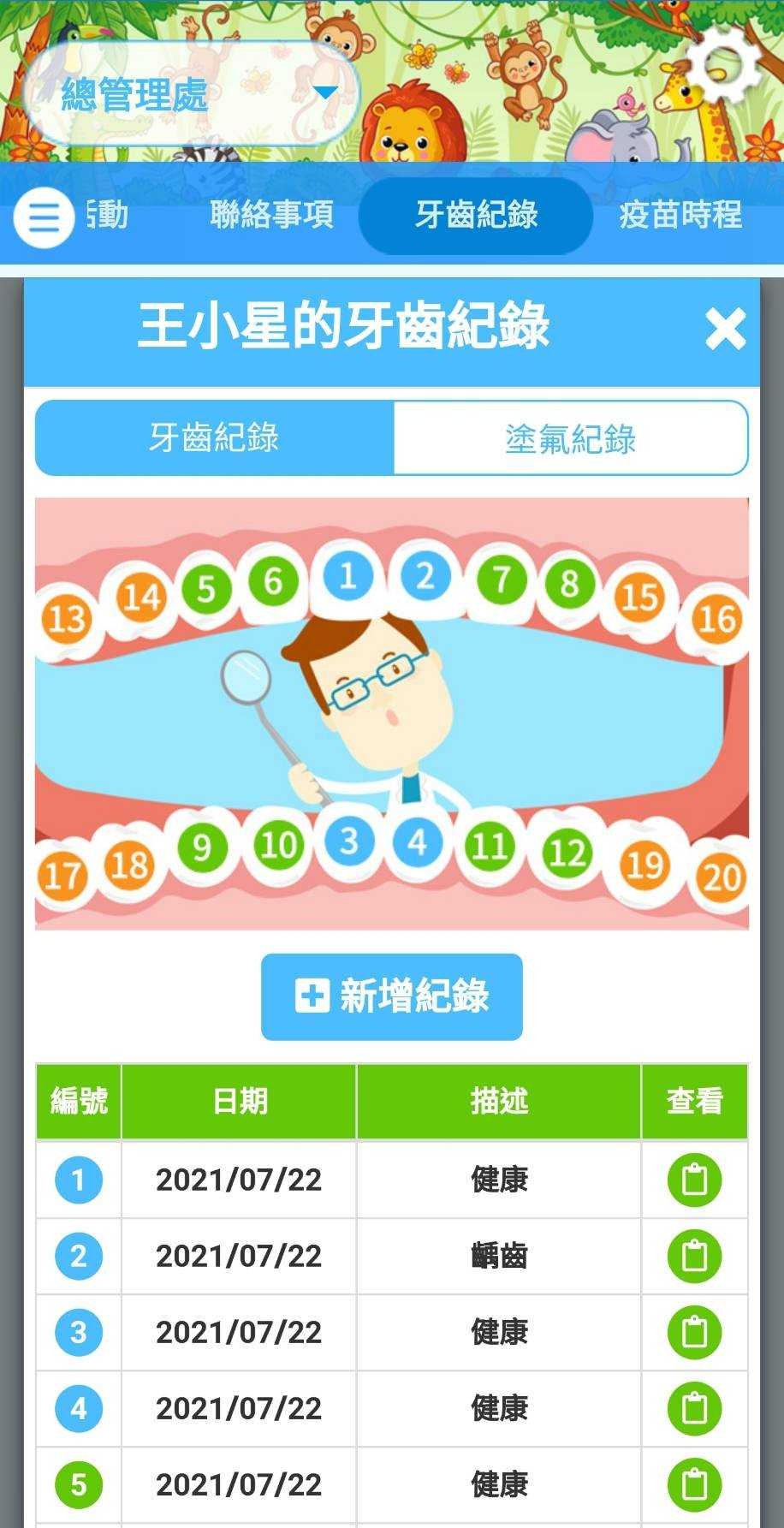Viewport: 784px width, 1528px height.
Task: Open the hamburger drawer menu
Action: pyautogui.click(x=44, y=217)
